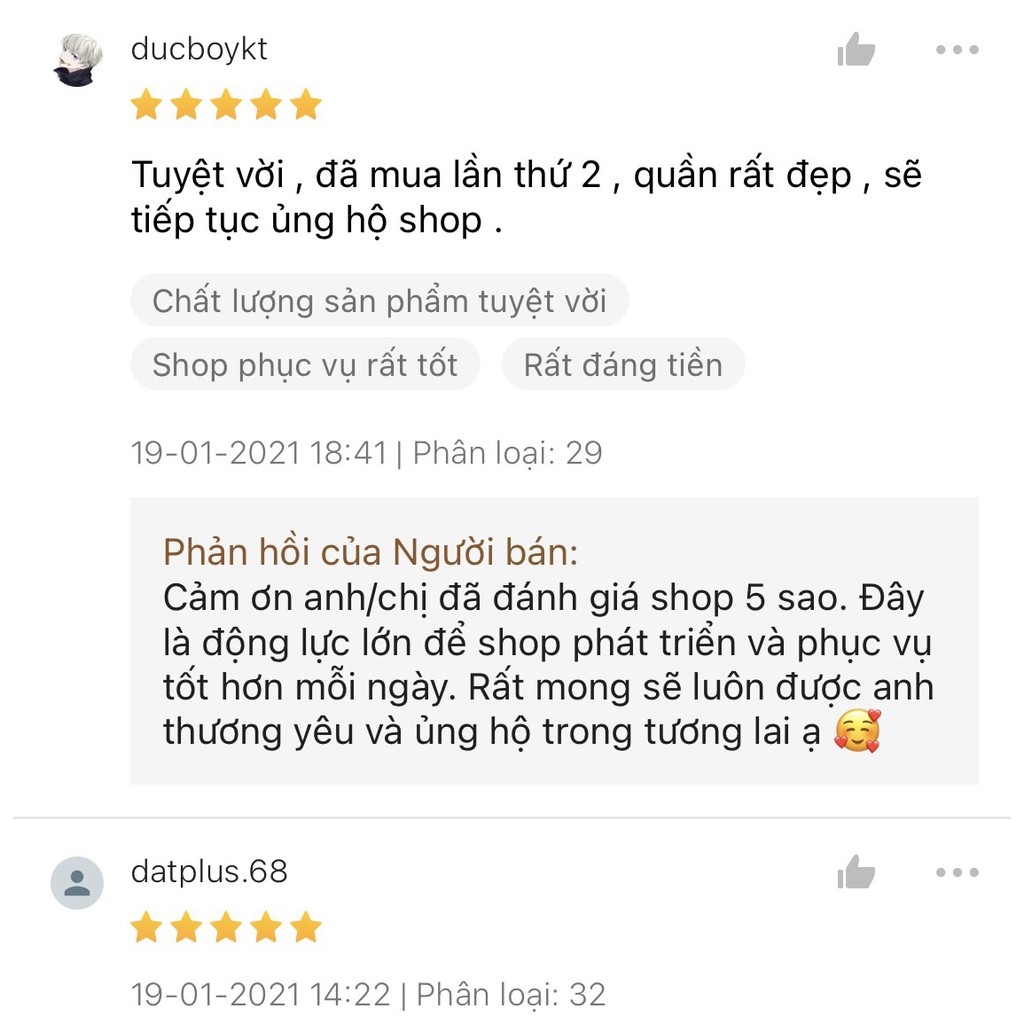Screen dimensions: 1024x1024
Task: Open datplus.68's profile avatar
Action: (x=77, y=882)
